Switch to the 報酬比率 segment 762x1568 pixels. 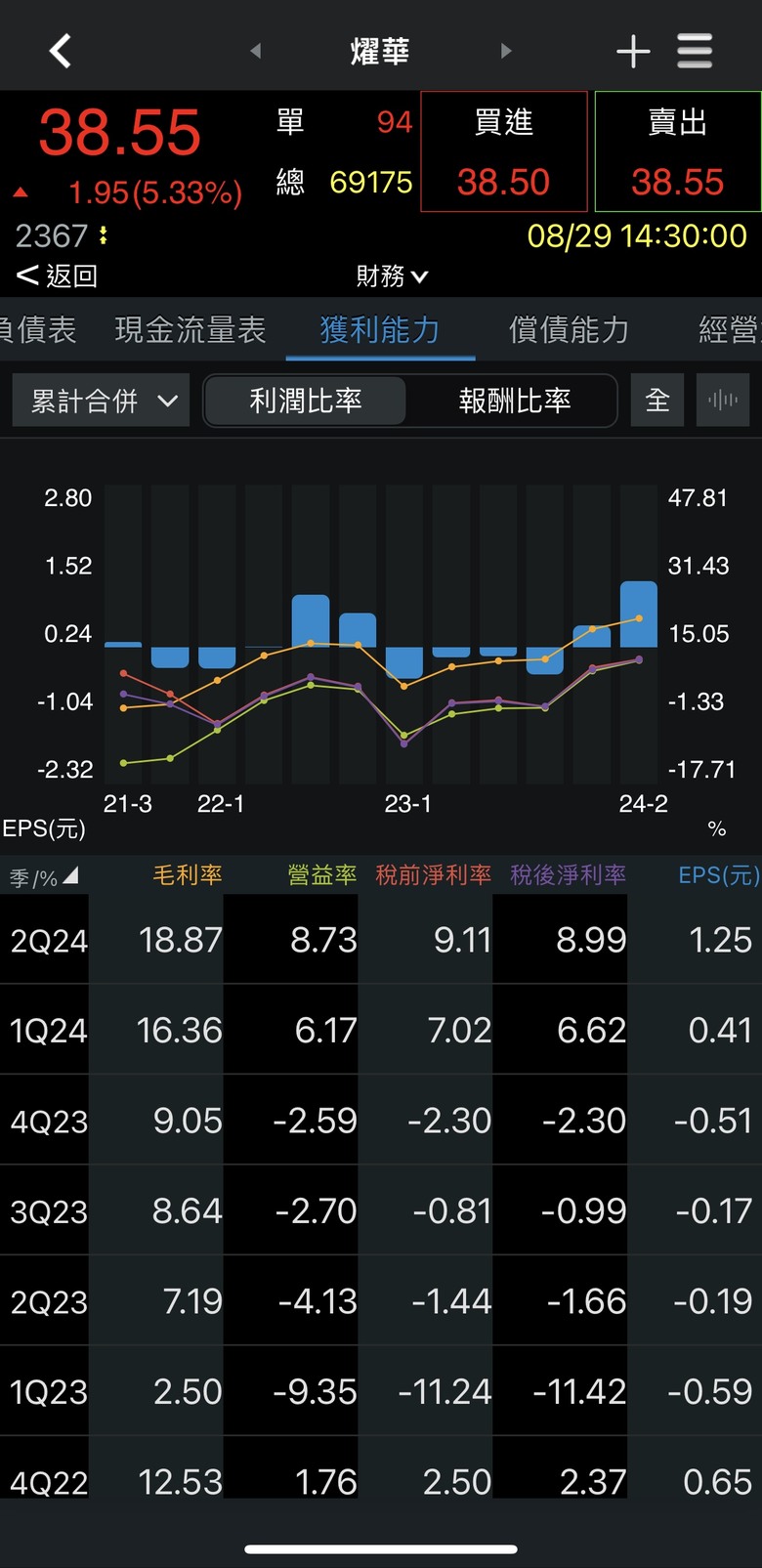515,401
